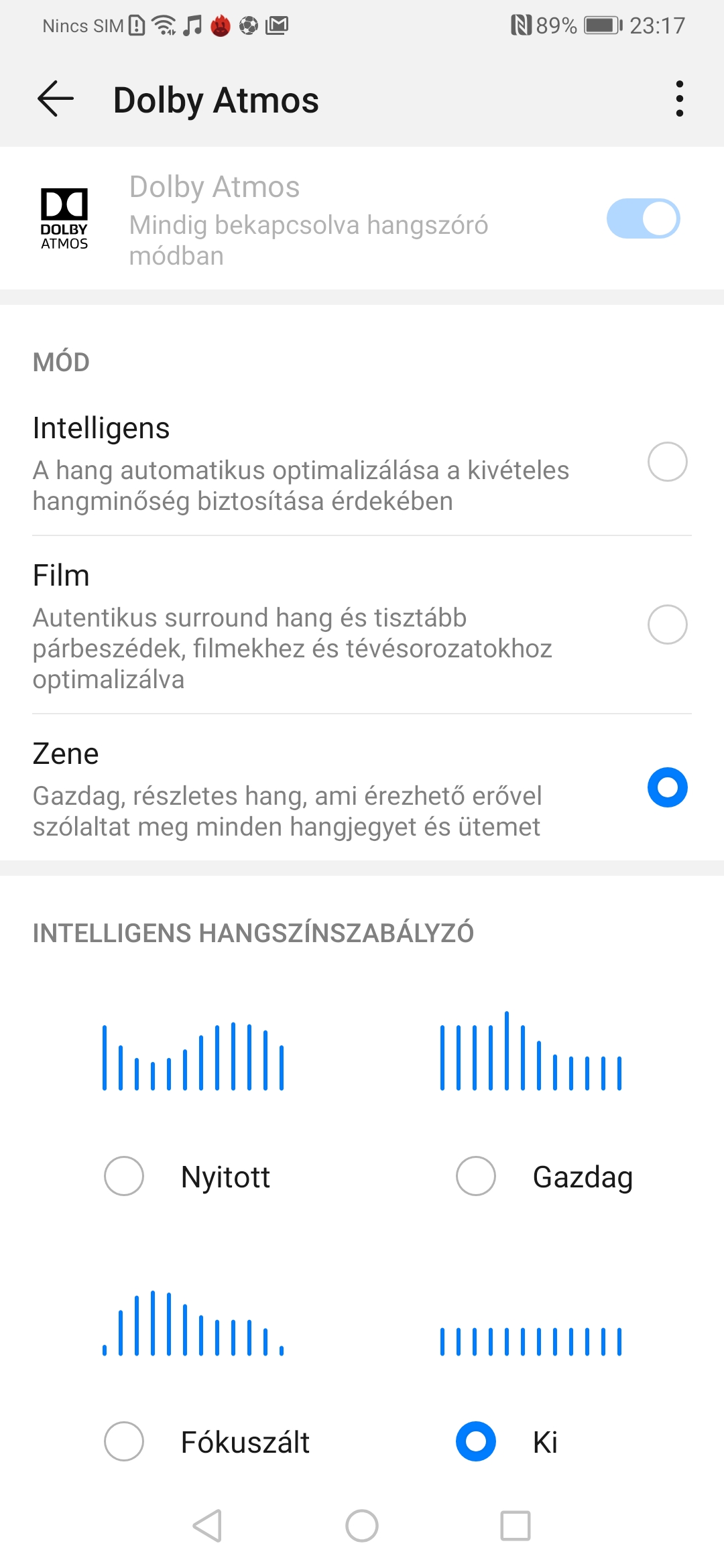The width and height of the screenshot is (724, 1568).
Task: Set the equalizer to Ki
Action: click(x=508, y=1441)
